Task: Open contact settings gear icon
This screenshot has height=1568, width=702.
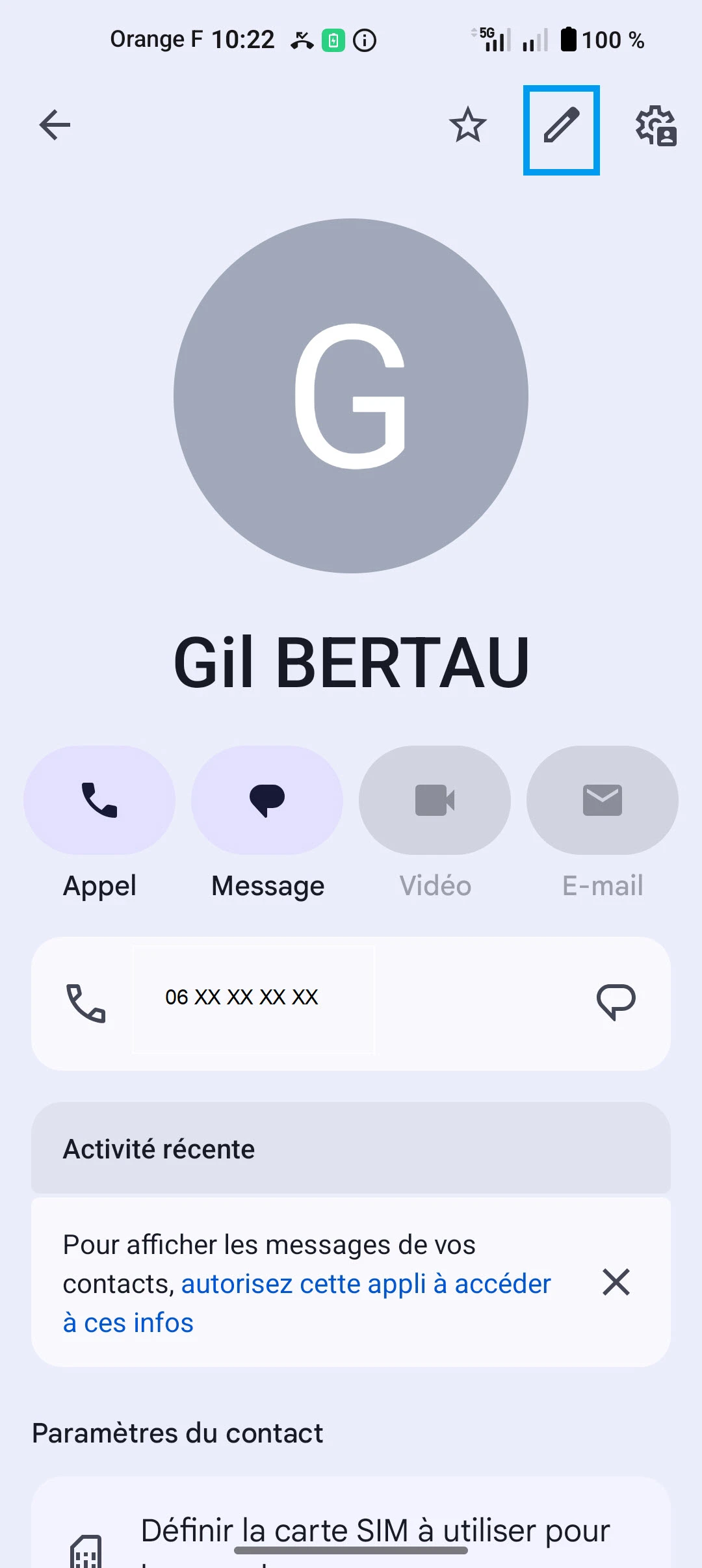Action: [656, 126]
